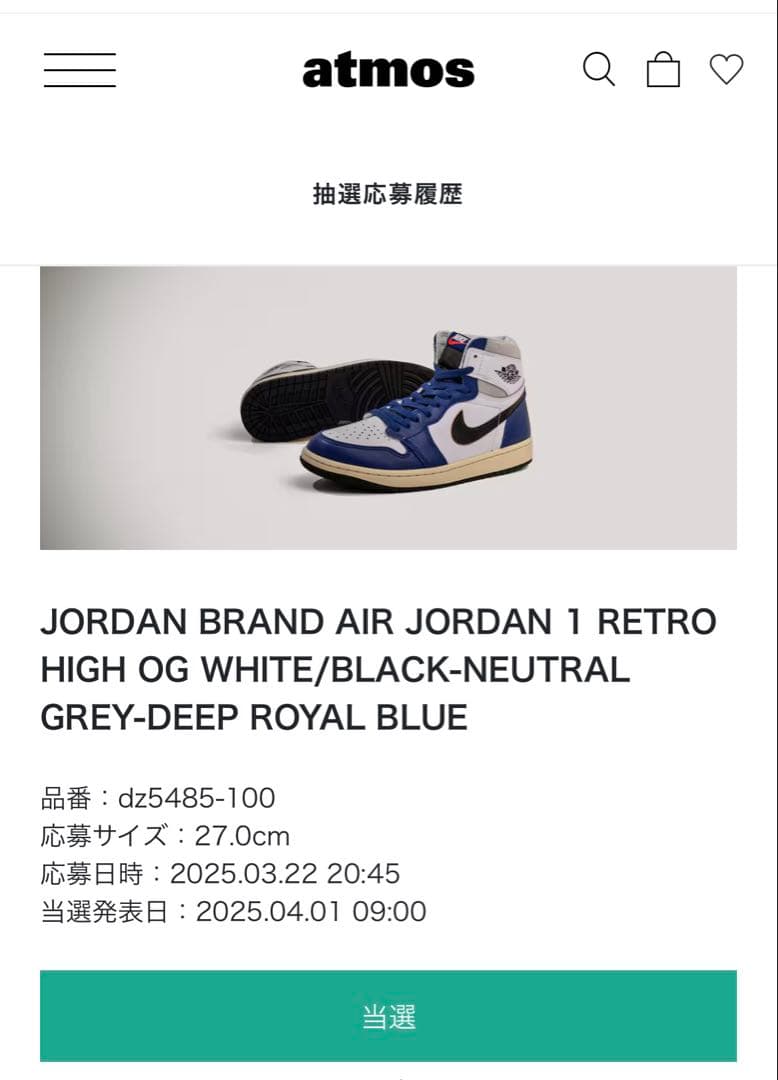Click the 応募日時 application date text
The image size is (778, 1080).
pos(220,874)
